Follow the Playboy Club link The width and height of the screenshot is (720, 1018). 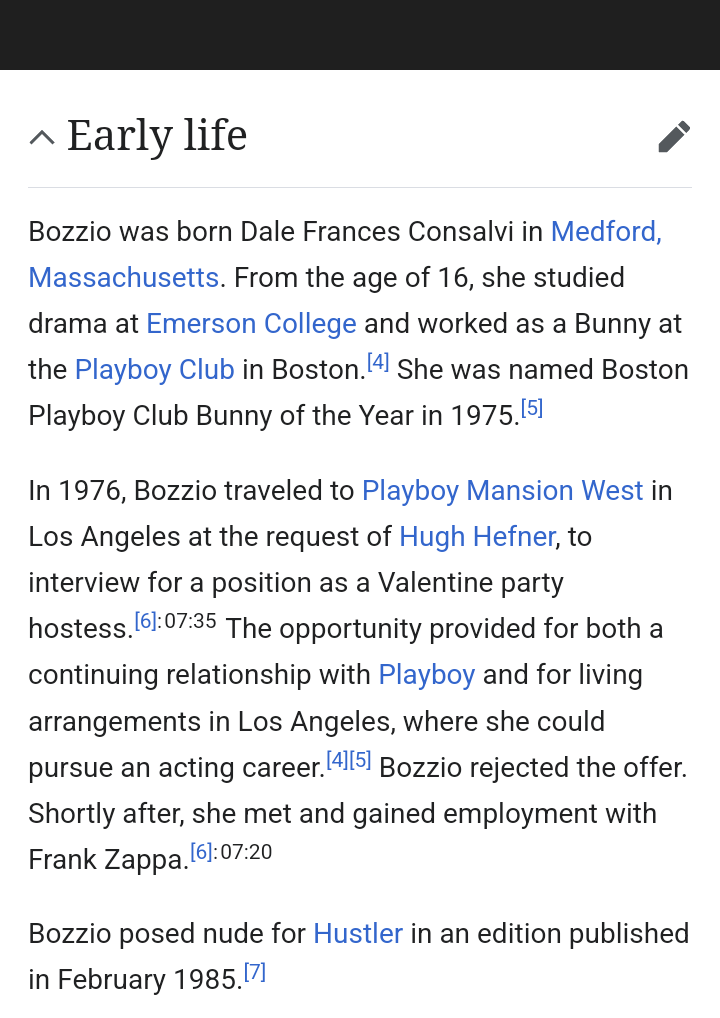[154, 370]
